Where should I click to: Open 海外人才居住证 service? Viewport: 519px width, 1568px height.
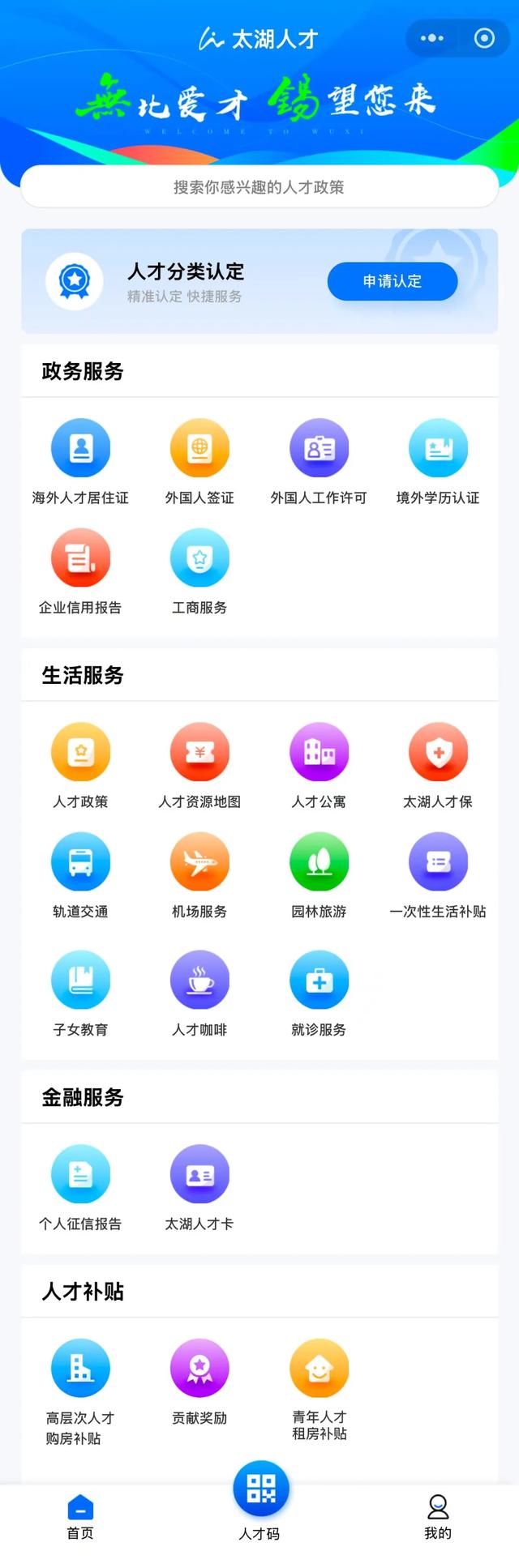(80, 448)
